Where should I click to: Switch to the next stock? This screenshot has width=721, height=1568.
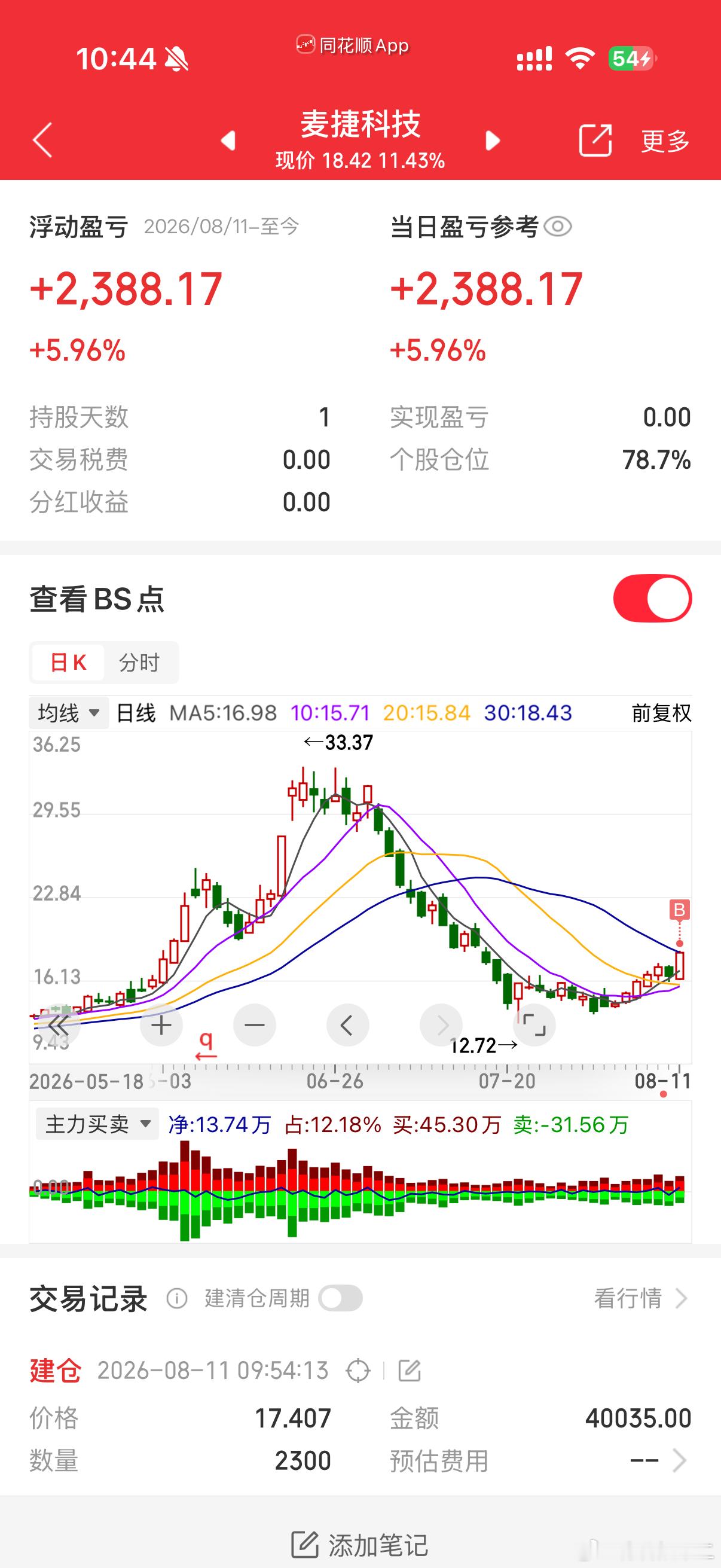point(492,141)
